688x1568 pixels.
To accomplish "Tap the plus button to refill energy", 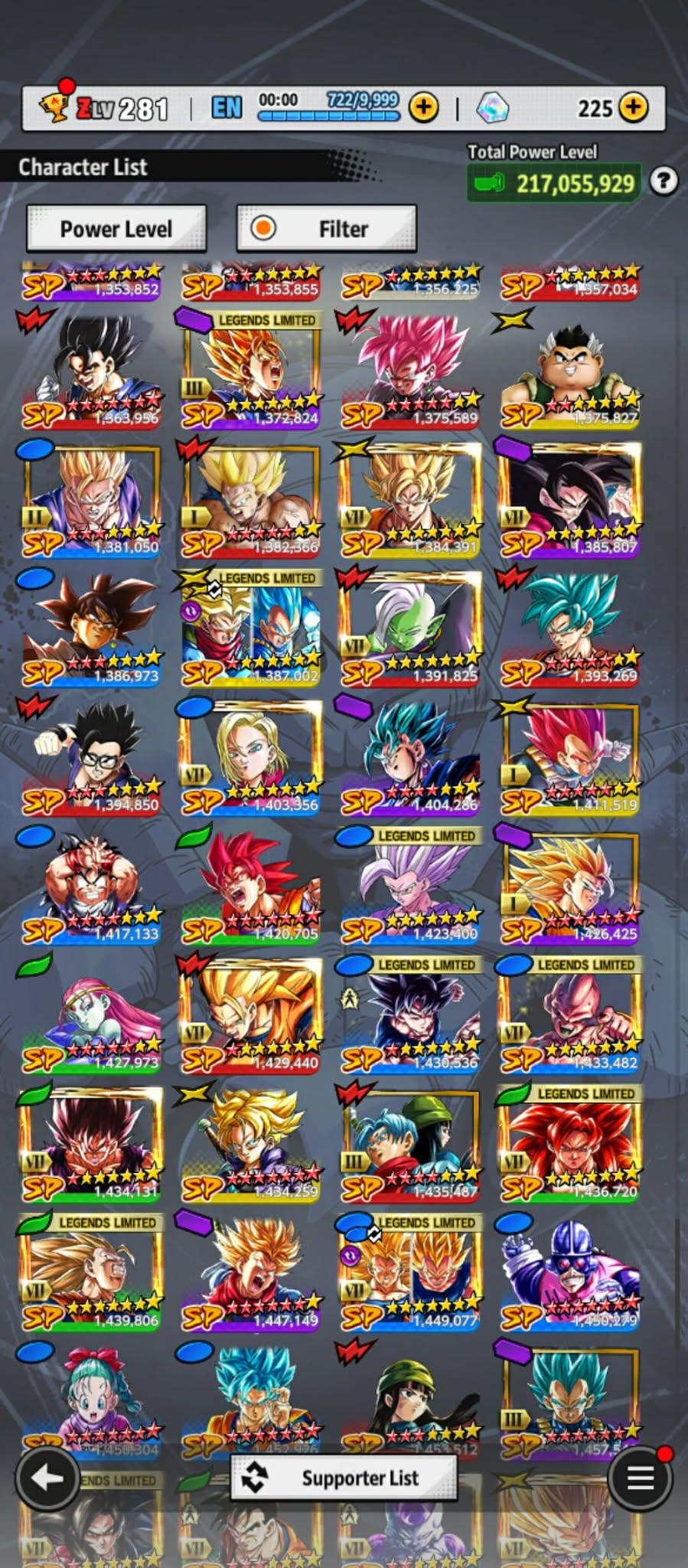I will [x=423, y=108].
